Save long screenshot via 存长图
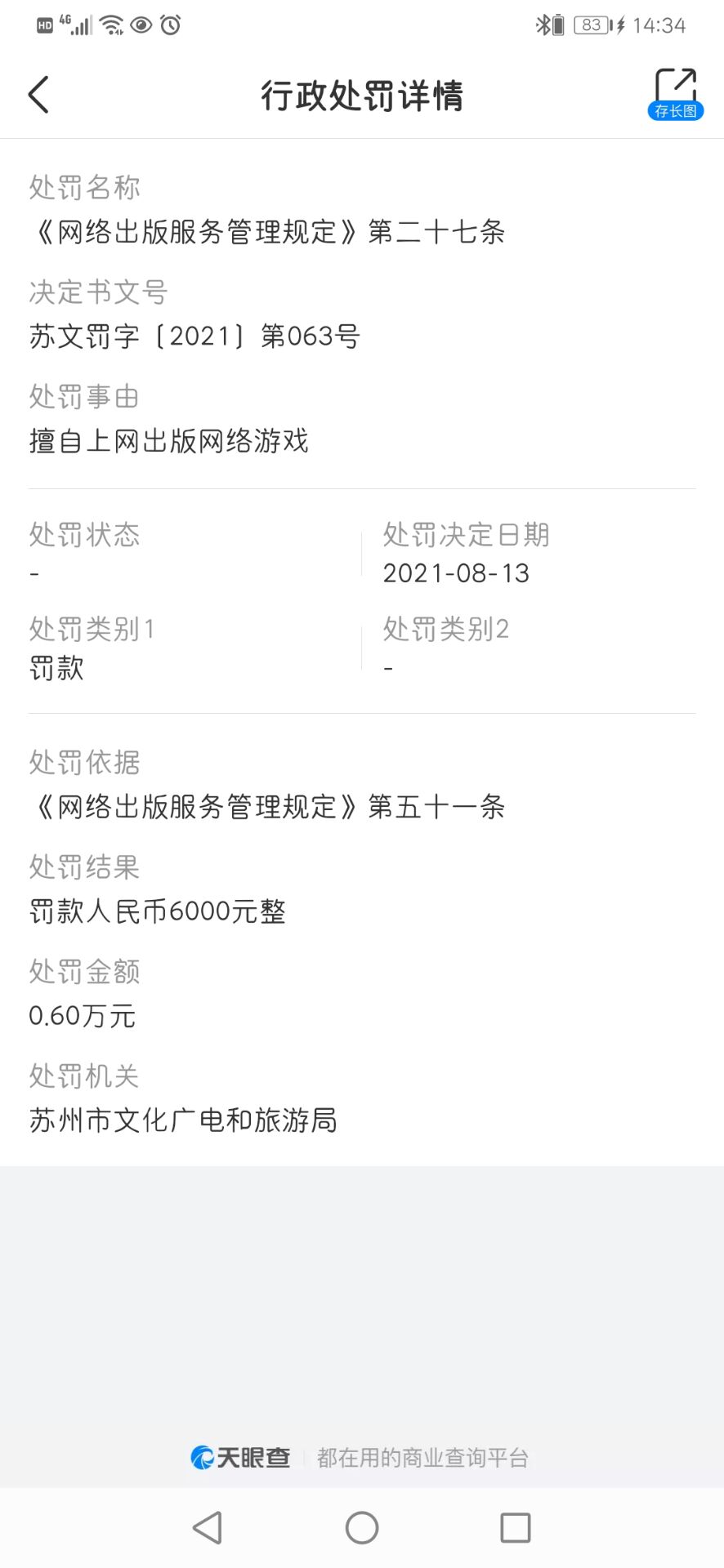This screenshot has height=1568, width=724. (x=675, y=95)
